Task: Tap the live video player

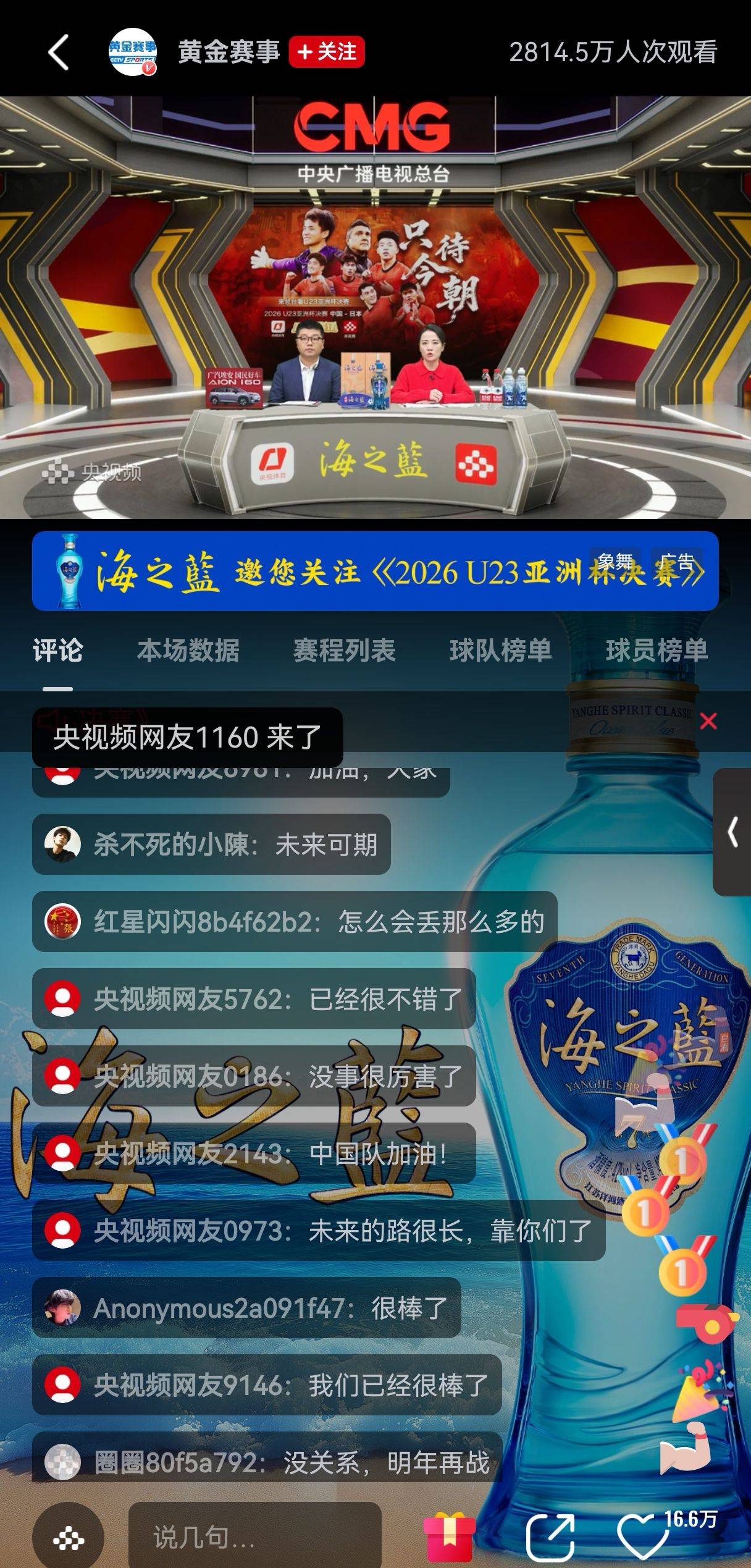Action: [375, 307]
